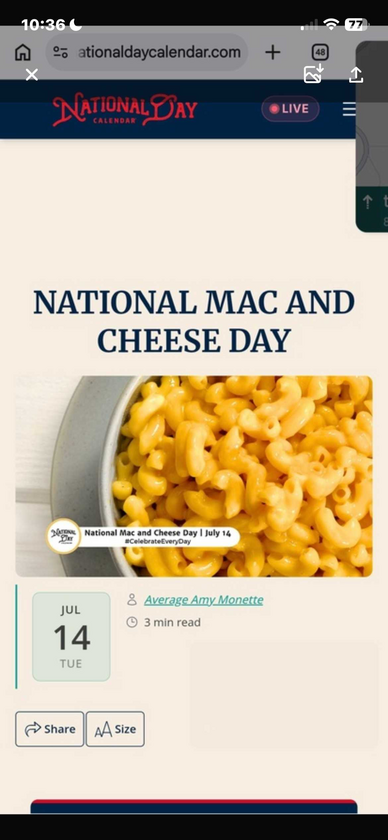Share this Mac and Cheese Day article

click(x=49, y=729)
